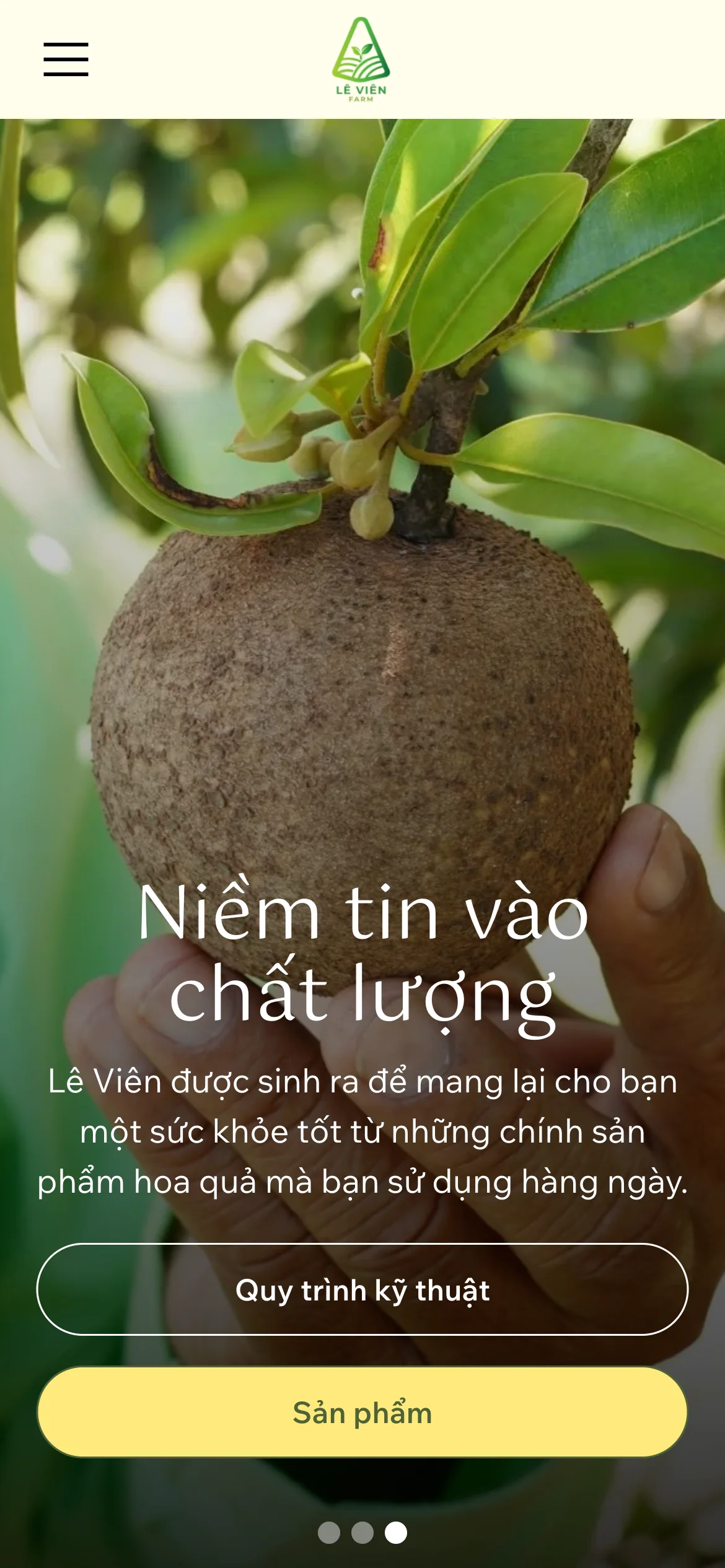The image size is (725, 1568).
Task: Go to Lê Viên Farm home via logo
Action: pyautogui.click(x=361, y=59)
